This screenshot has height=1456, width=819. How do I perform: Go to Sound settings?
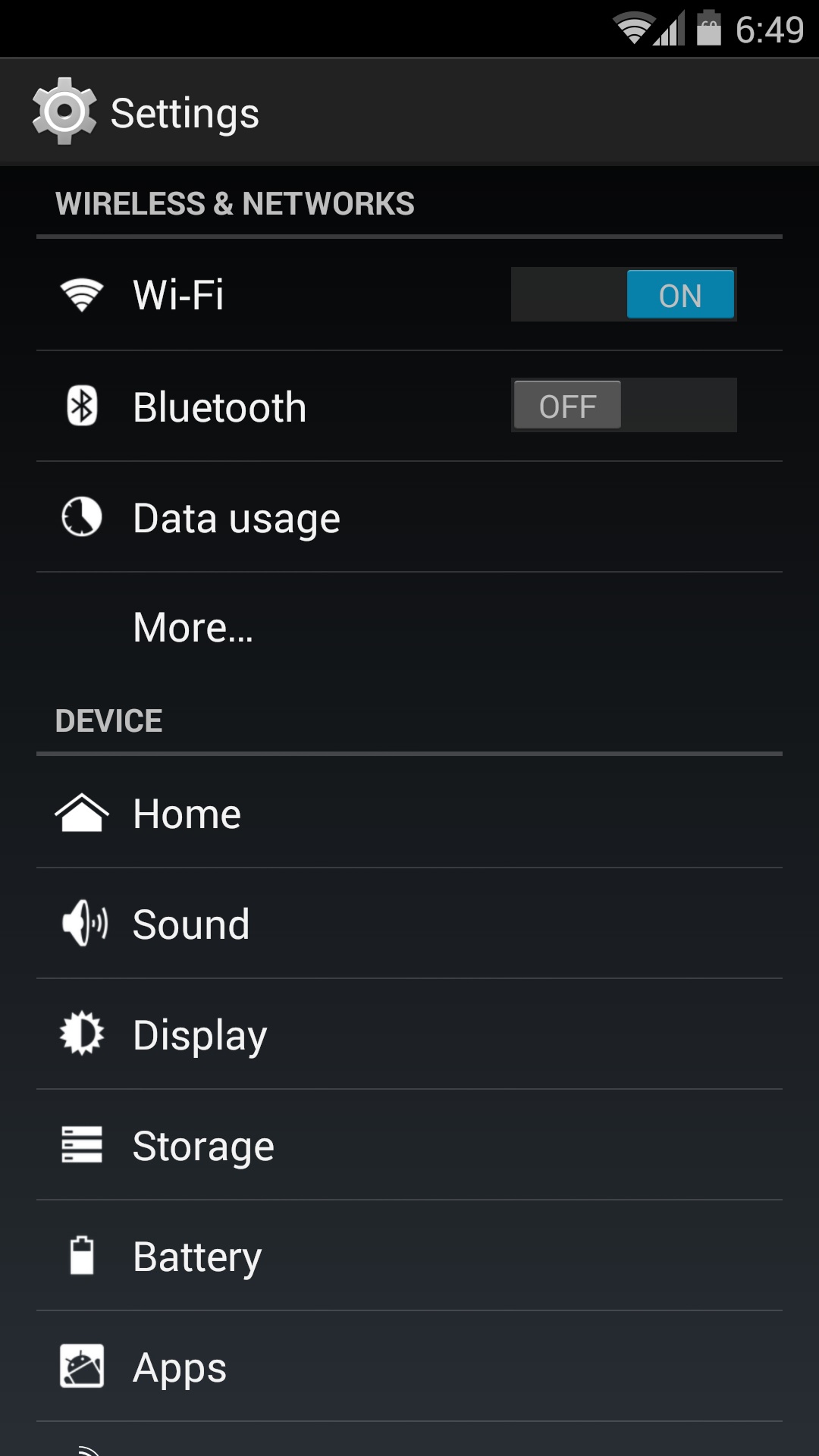point(409,924)
